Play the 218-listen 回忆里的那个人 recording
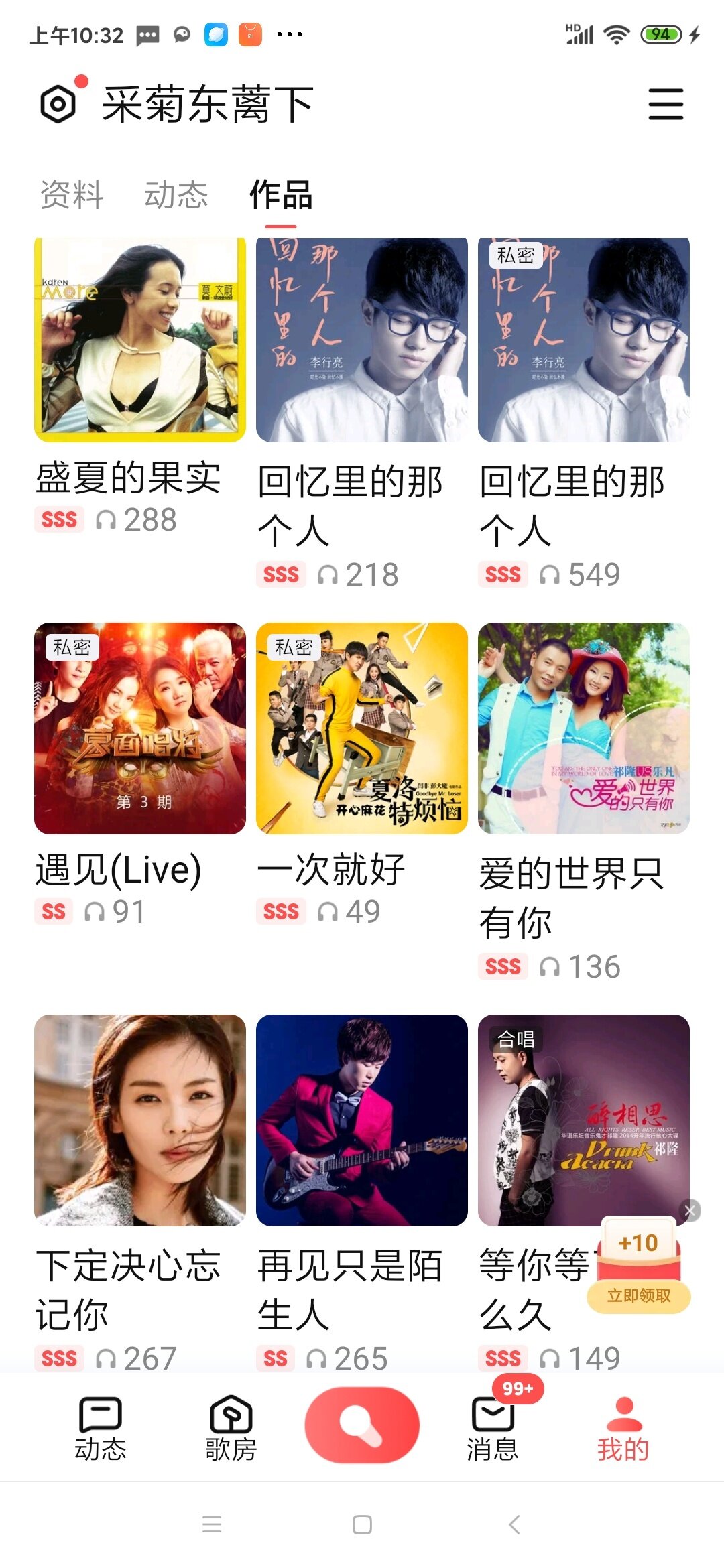 point(361,340)
